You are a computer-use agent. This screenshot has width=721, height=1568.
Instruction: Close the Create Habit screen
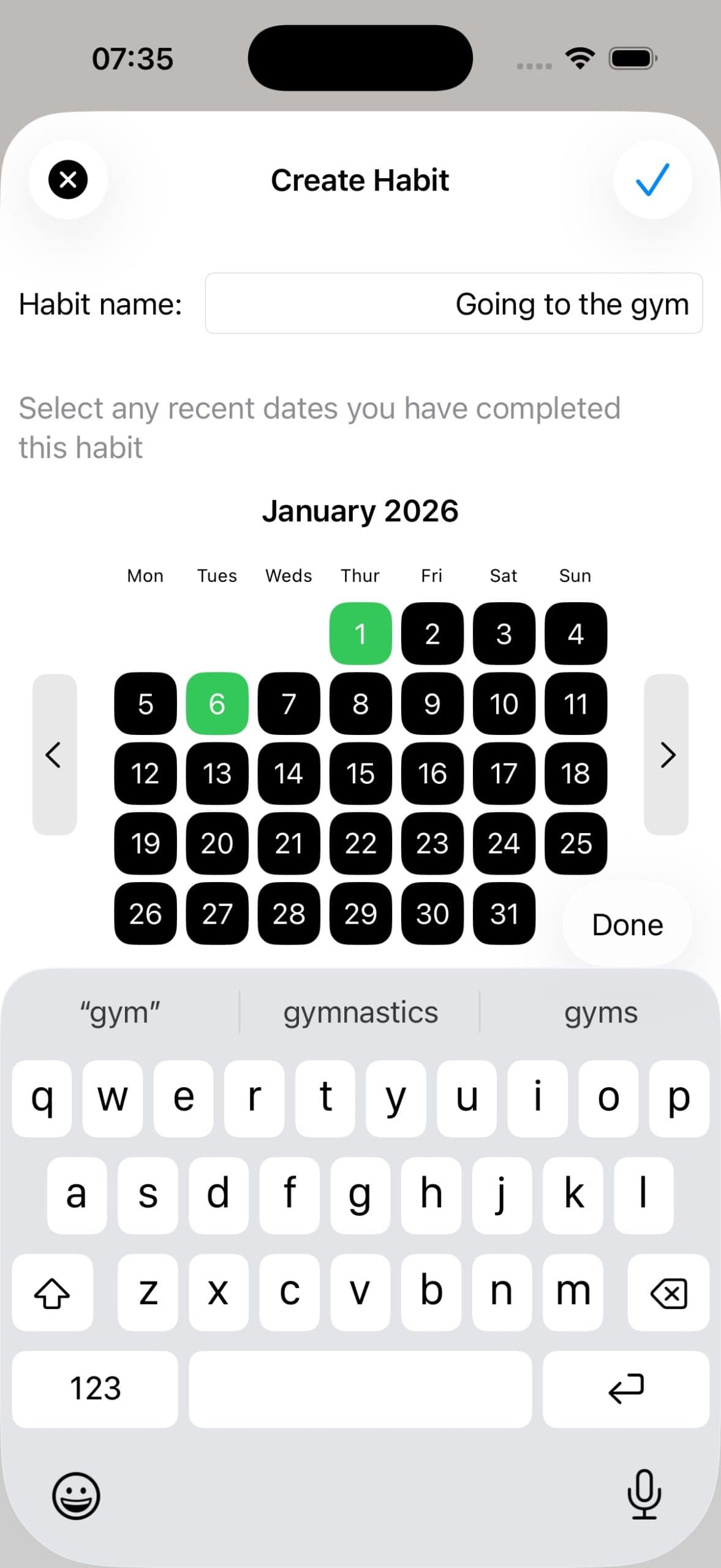click(x=67, y=179)
